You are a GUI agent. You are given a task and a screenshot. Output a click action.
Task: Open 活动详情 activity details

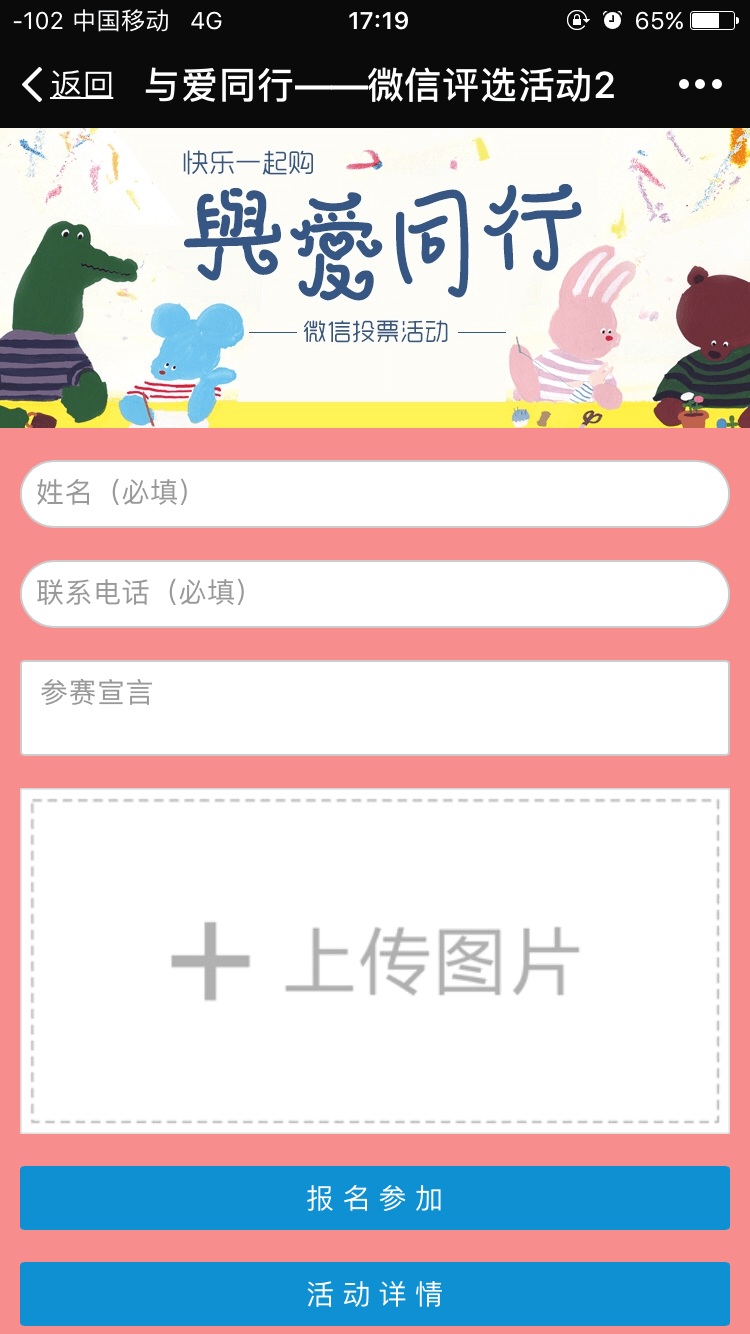point(375,1294)
